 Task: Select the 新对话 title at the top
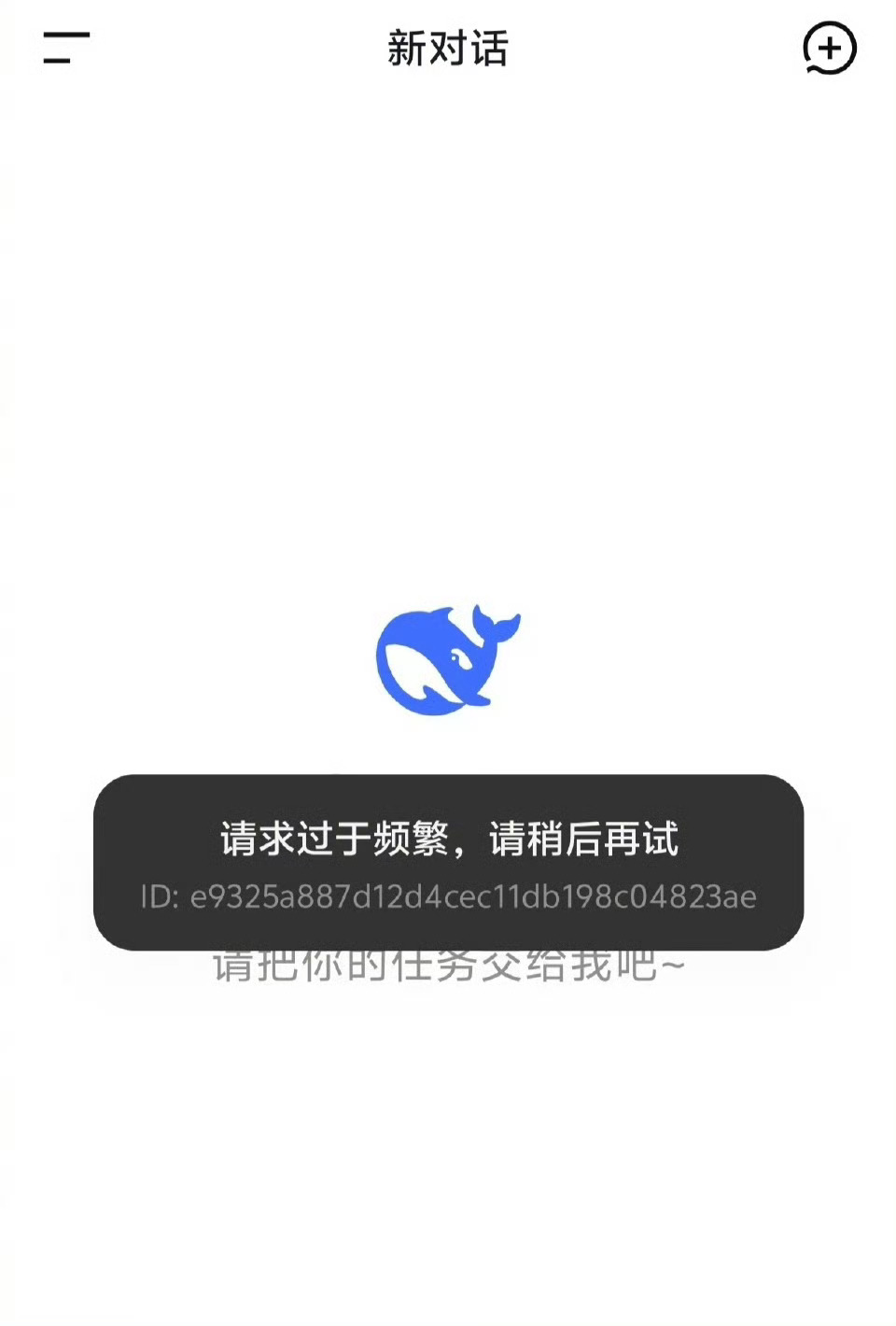tap(448, 49)
